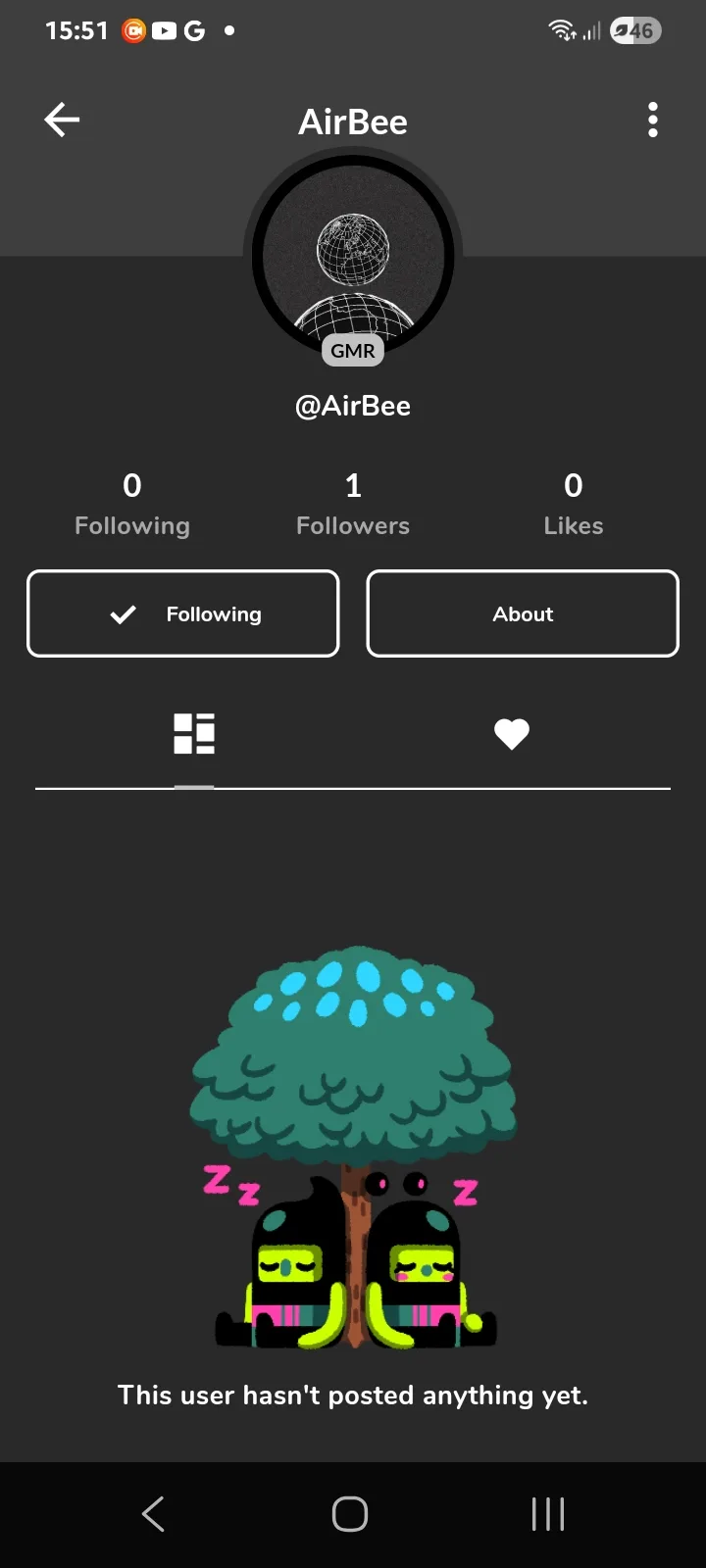
Task: Go back using the top arrow
Action: click(62, 121)
